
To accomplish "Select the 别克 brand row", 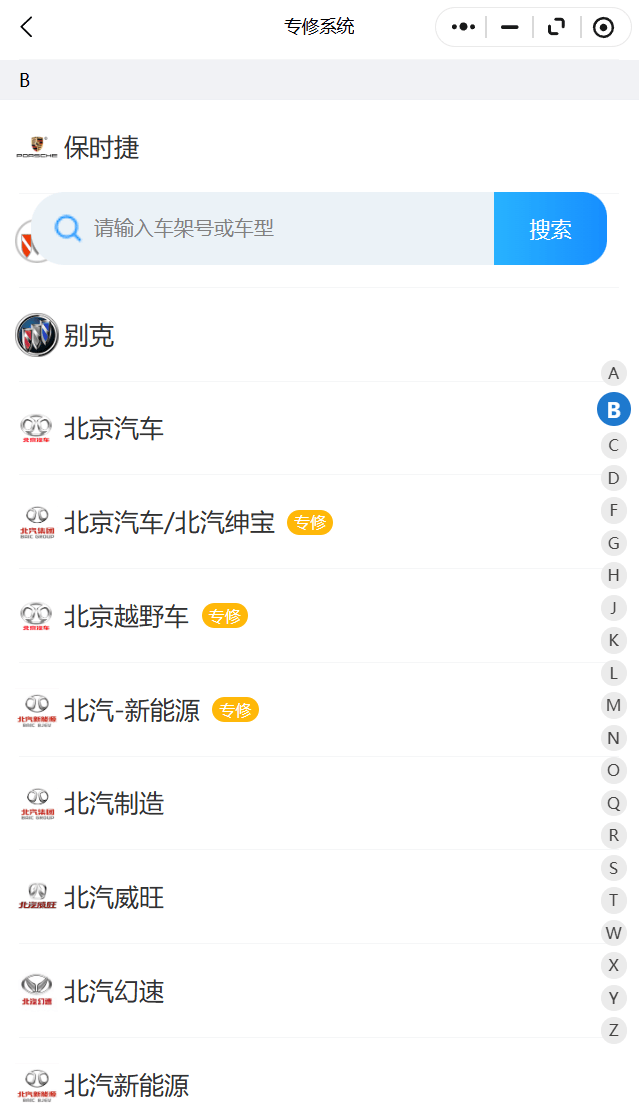I will pos(90,336).
